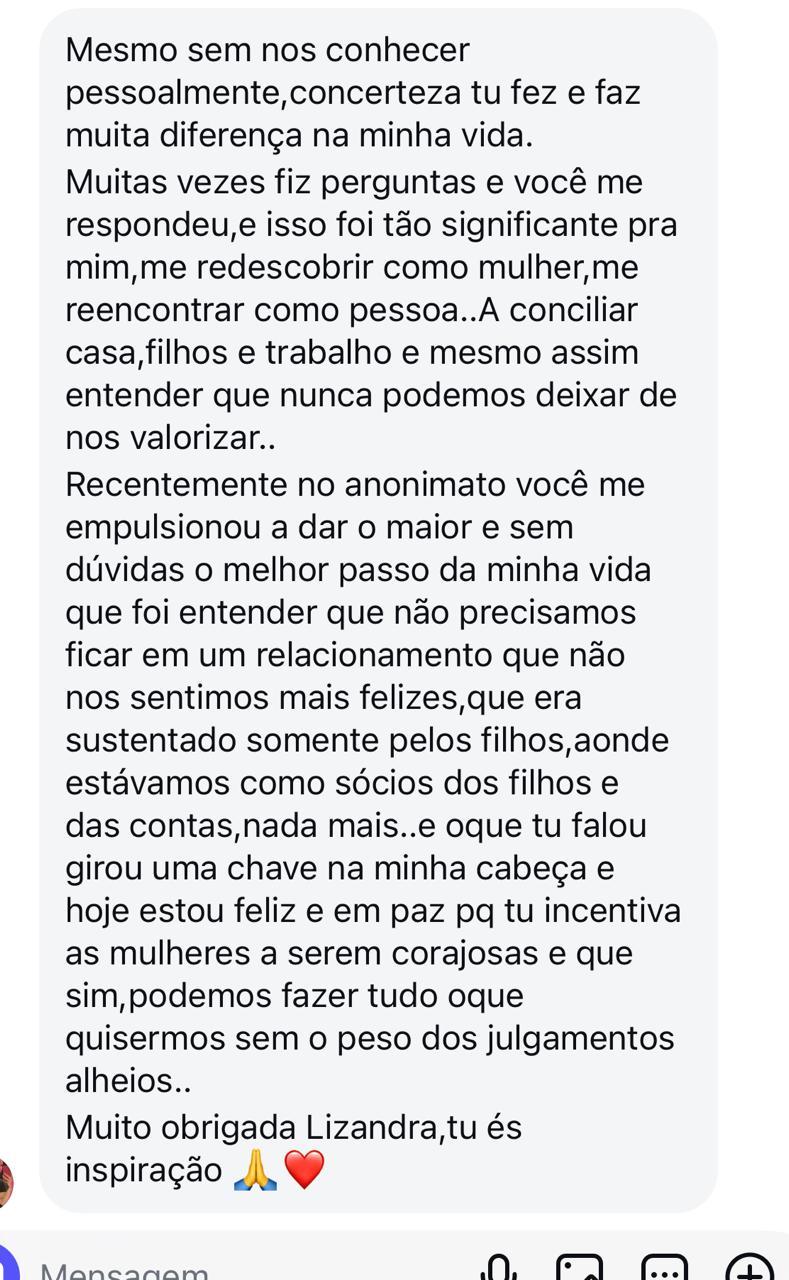Select the long thank-you message bubble

pos(380,600)
